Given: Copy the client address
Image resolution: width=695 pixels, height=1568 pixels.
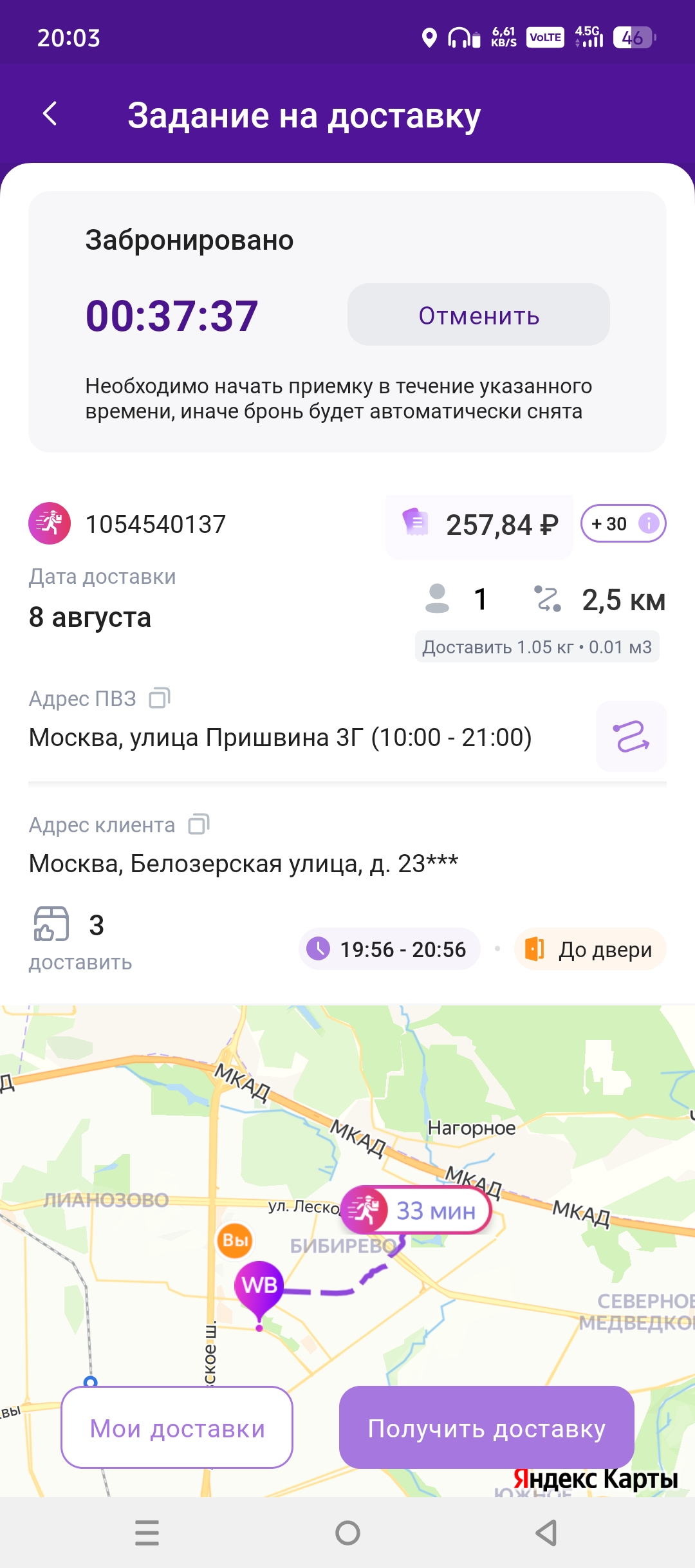Looking at the screenshot, I should [x=199, y=824].
